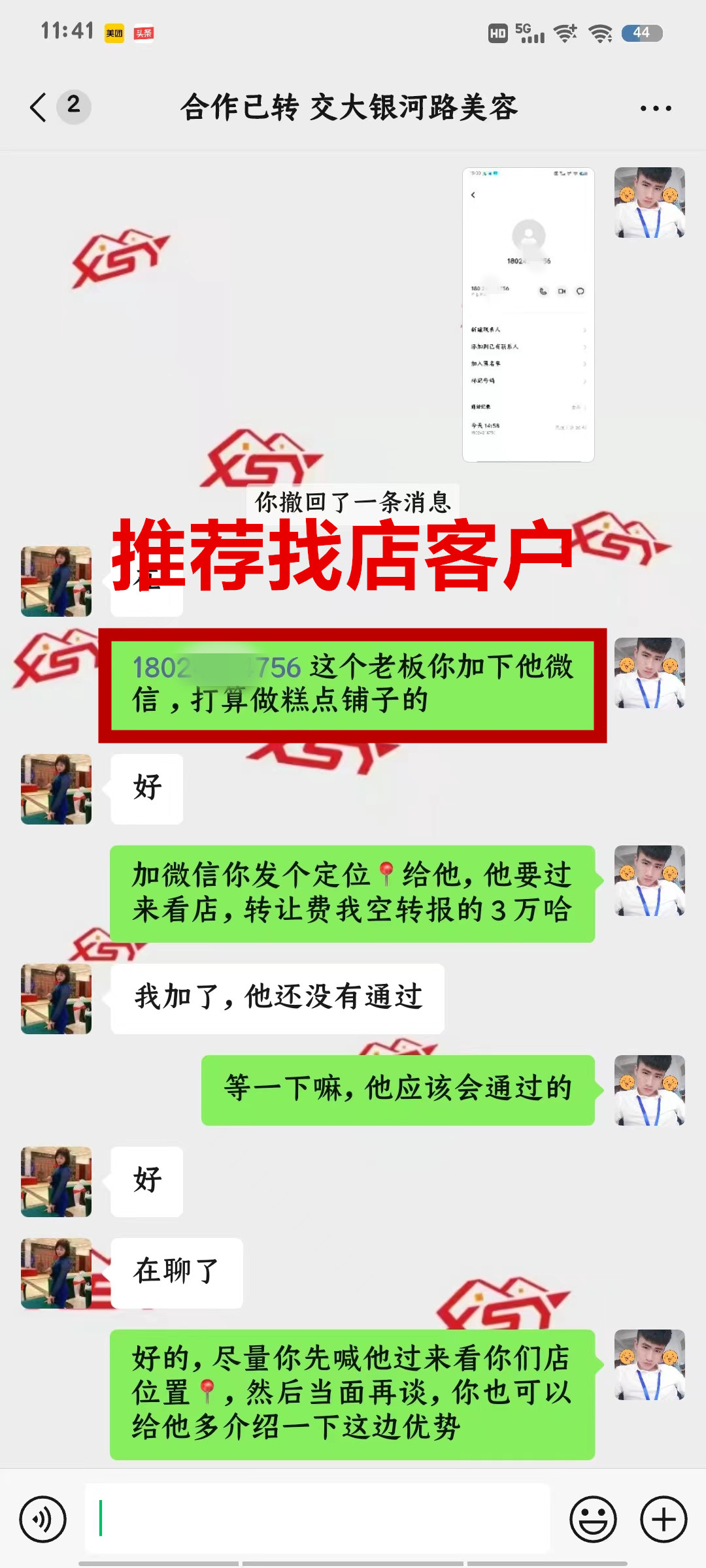The height and width of the screenshot is (1568, 706).
Task: Open the emoji picker
Action: pyautogui.click(x=593, y=1519)
